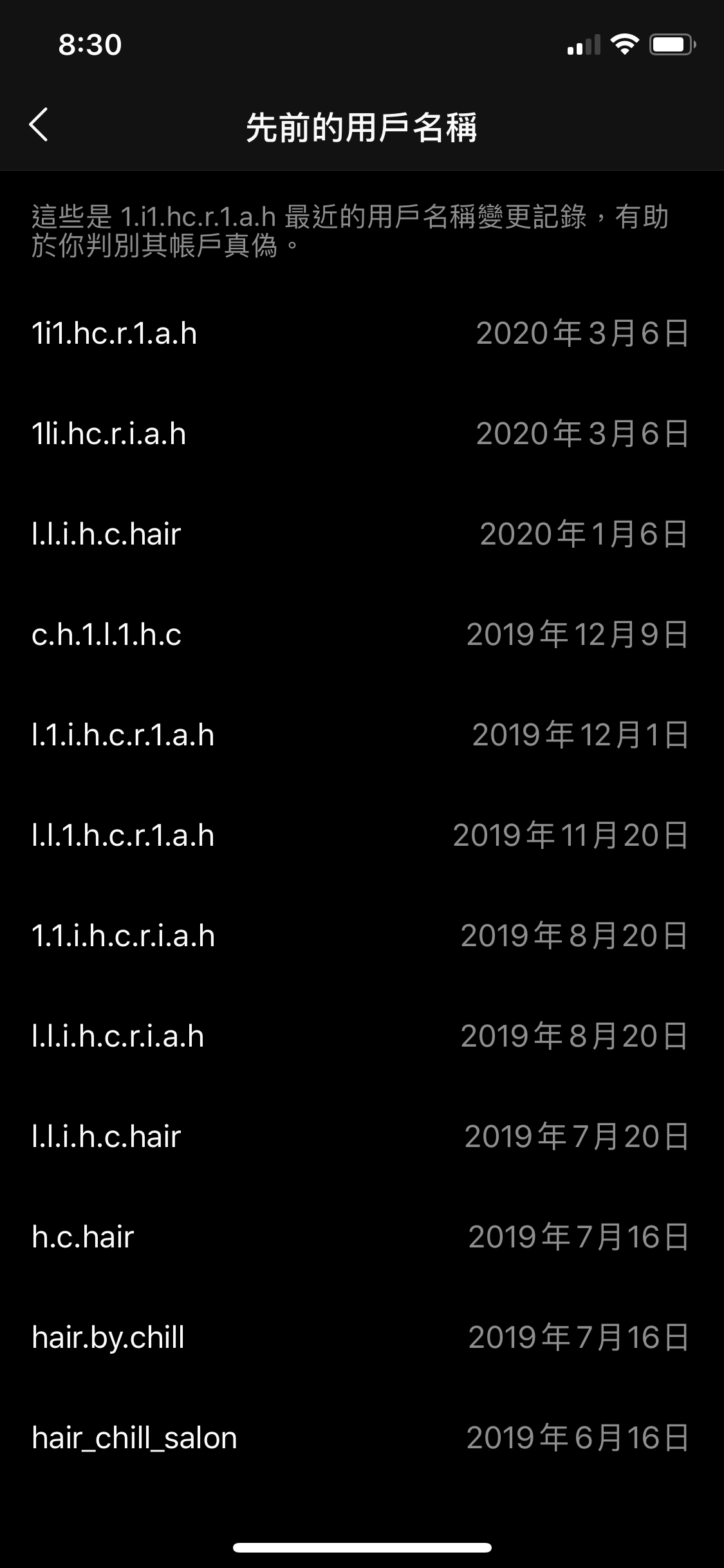724x1568 pixels.
Task: Go back from former usernames page
Action: (39, 125)
